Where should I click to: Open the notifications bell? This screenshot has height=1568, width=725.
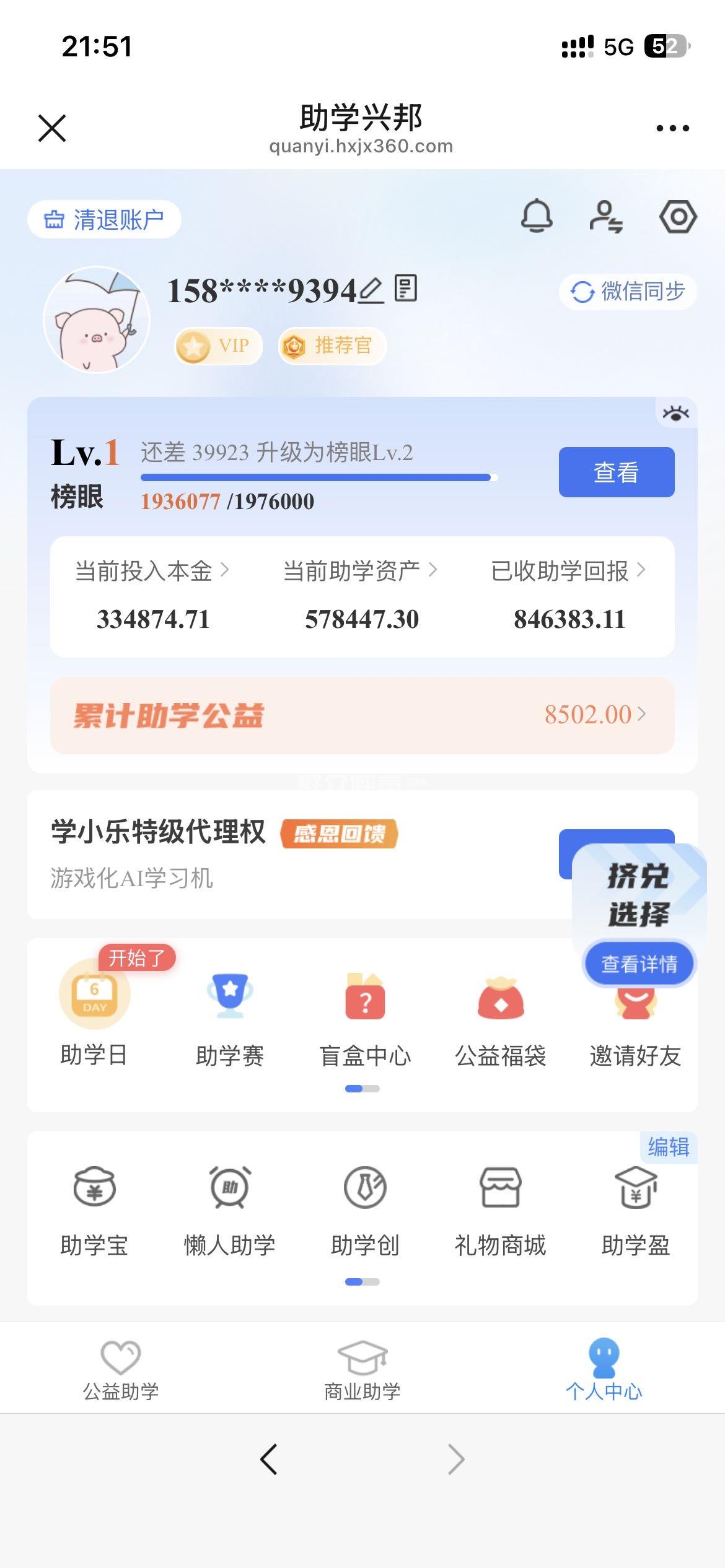click(x=537, y=216)
